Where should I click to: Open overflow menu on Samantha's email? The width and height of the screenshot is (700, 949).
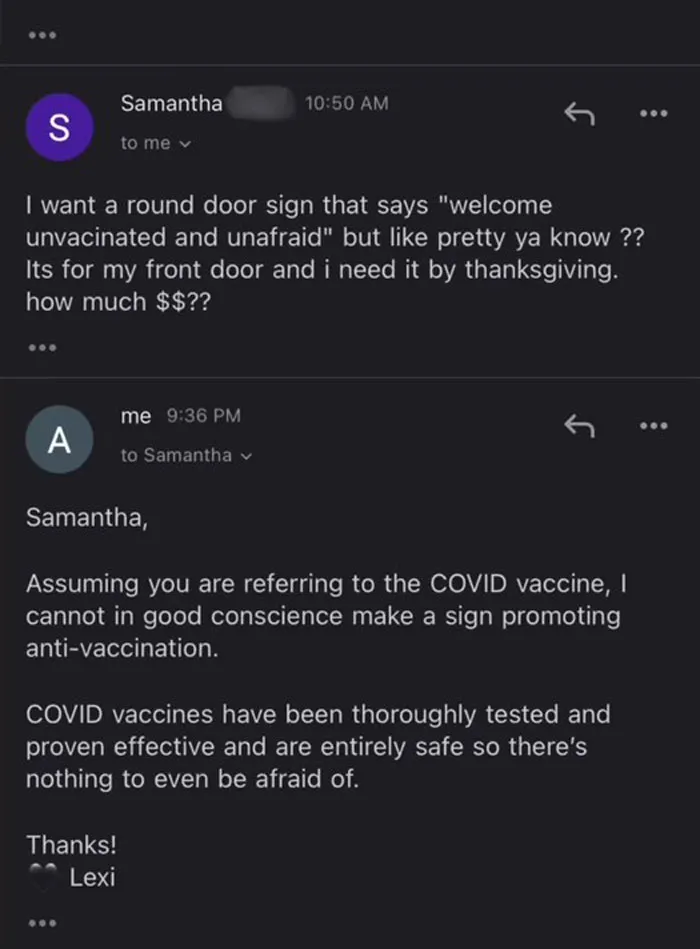tap(653, 113)
